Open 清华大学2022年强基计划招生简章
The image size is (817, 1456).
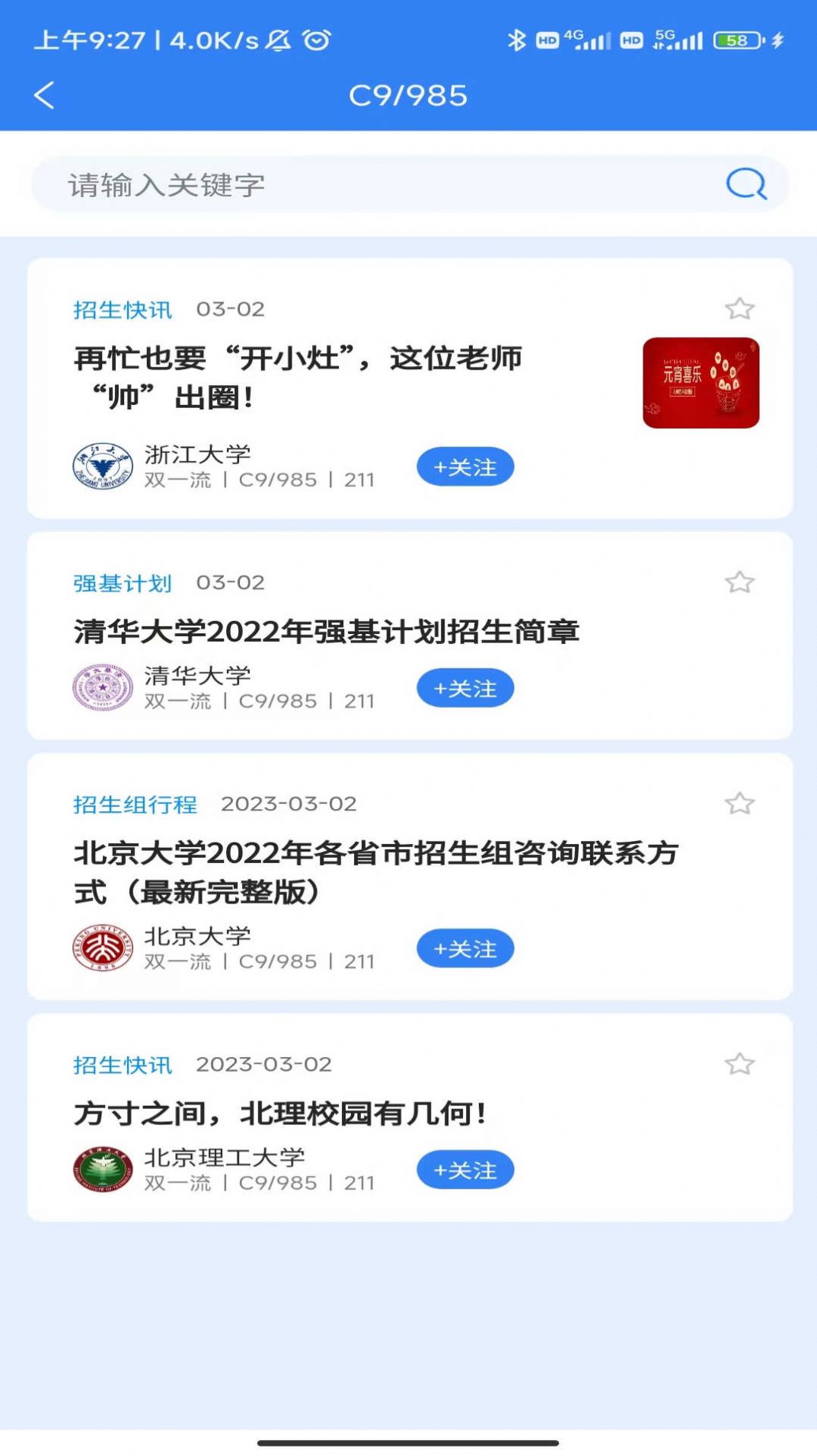point(326,632)
